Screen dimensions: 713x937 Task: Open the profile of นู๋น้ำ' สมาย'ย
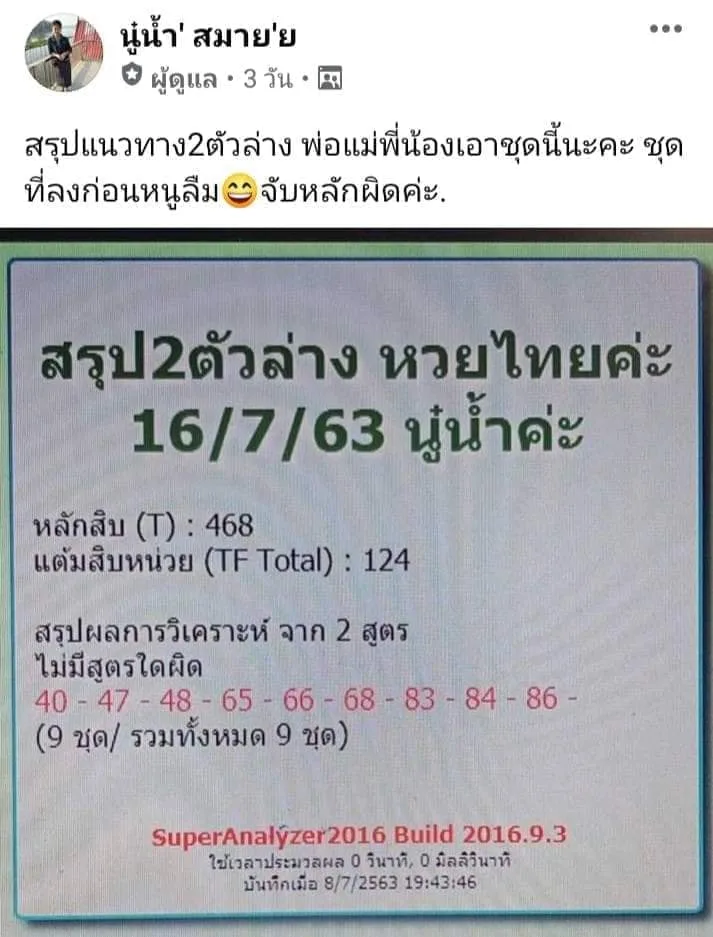[206, 37]
